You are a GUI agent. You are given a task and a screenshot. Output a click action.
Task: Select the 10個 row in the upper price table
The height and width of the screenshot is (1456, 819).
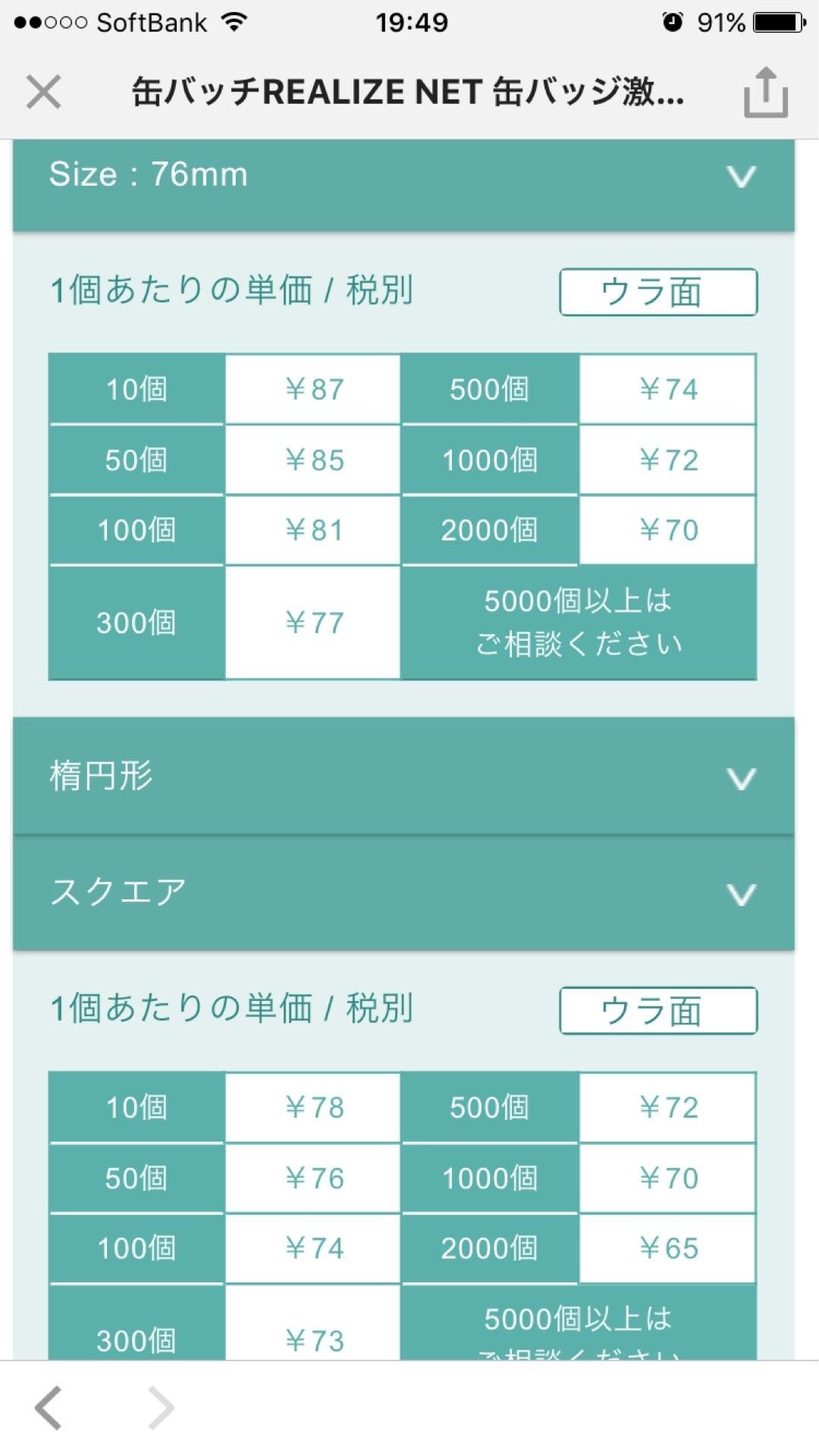136,388
